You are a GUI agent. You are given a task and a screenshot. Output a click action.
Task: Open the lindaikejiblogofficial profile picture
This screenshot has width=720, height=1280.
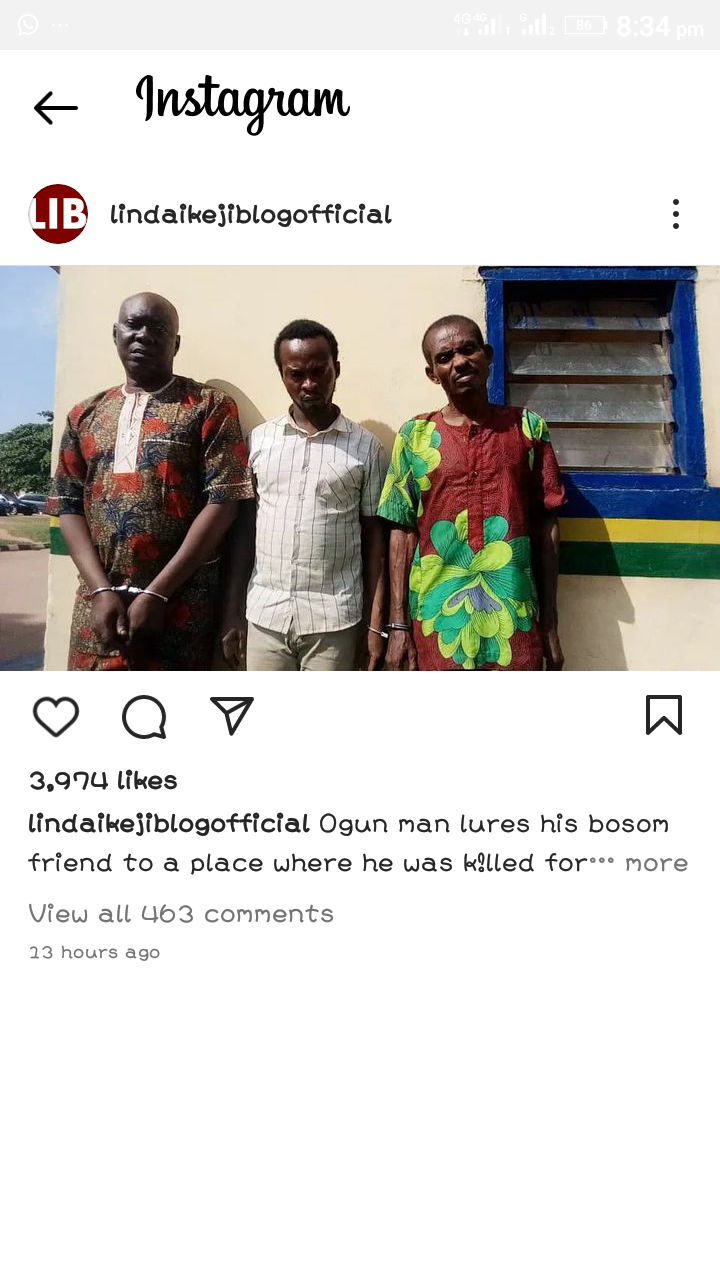coord(58,214)
